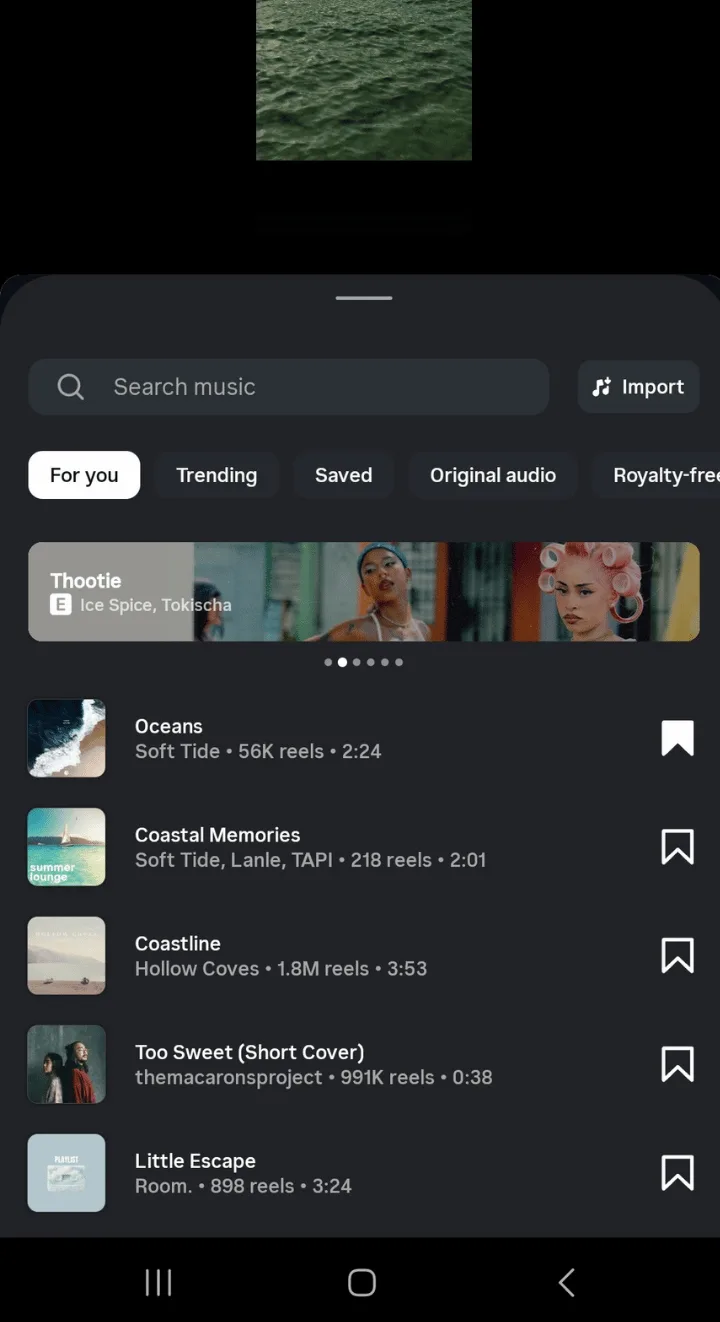Screen dimensions: 720x1322
Task: Bookmark Too Sweet (Short Cover)
Action: (x=677, y=1064)
